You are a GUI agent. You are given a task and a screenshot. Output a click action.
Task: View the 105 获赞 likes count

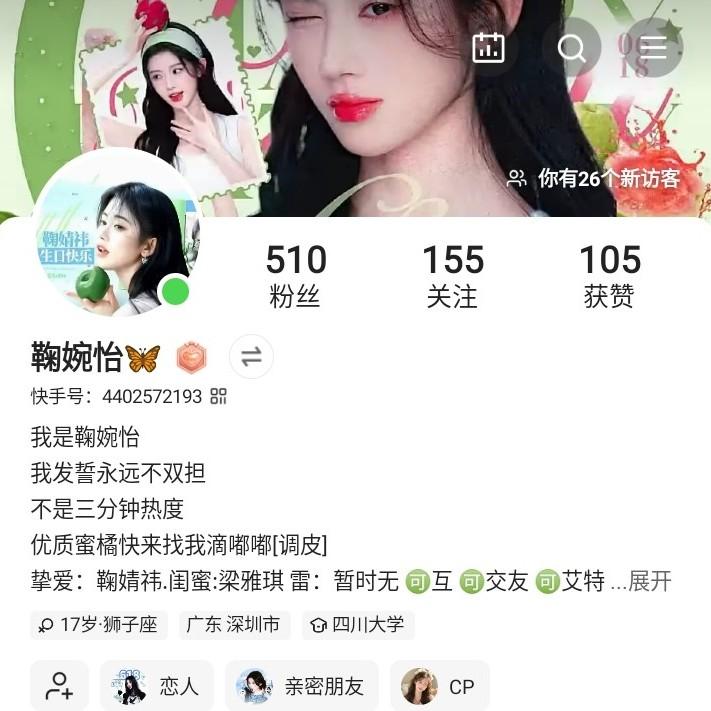(609, 277)
